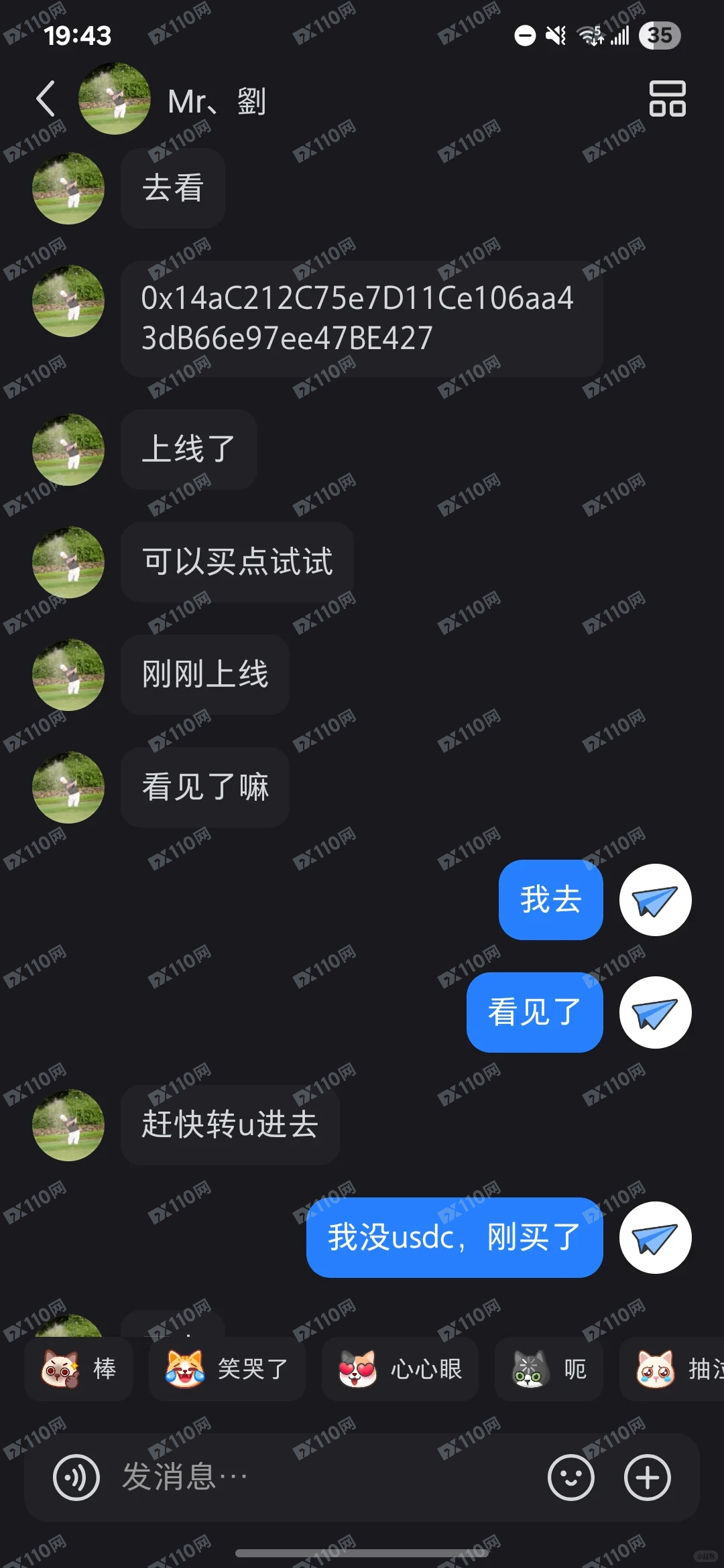Send the 心心眼 quick reaction

[400, 1369]
